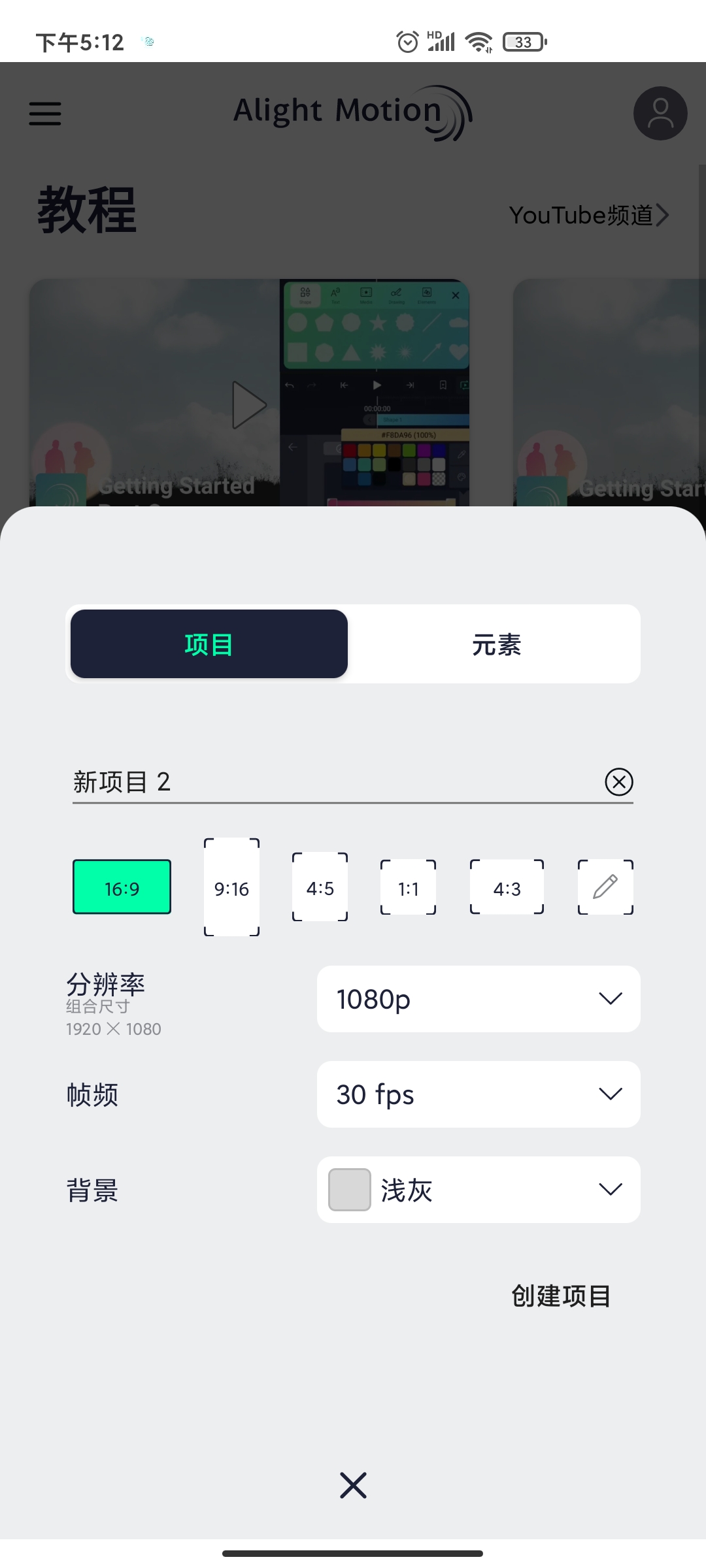This screenshot has height=1568, width=706.
Task: Open the navigation hamburger menu
Action: (x=44, y=113)
